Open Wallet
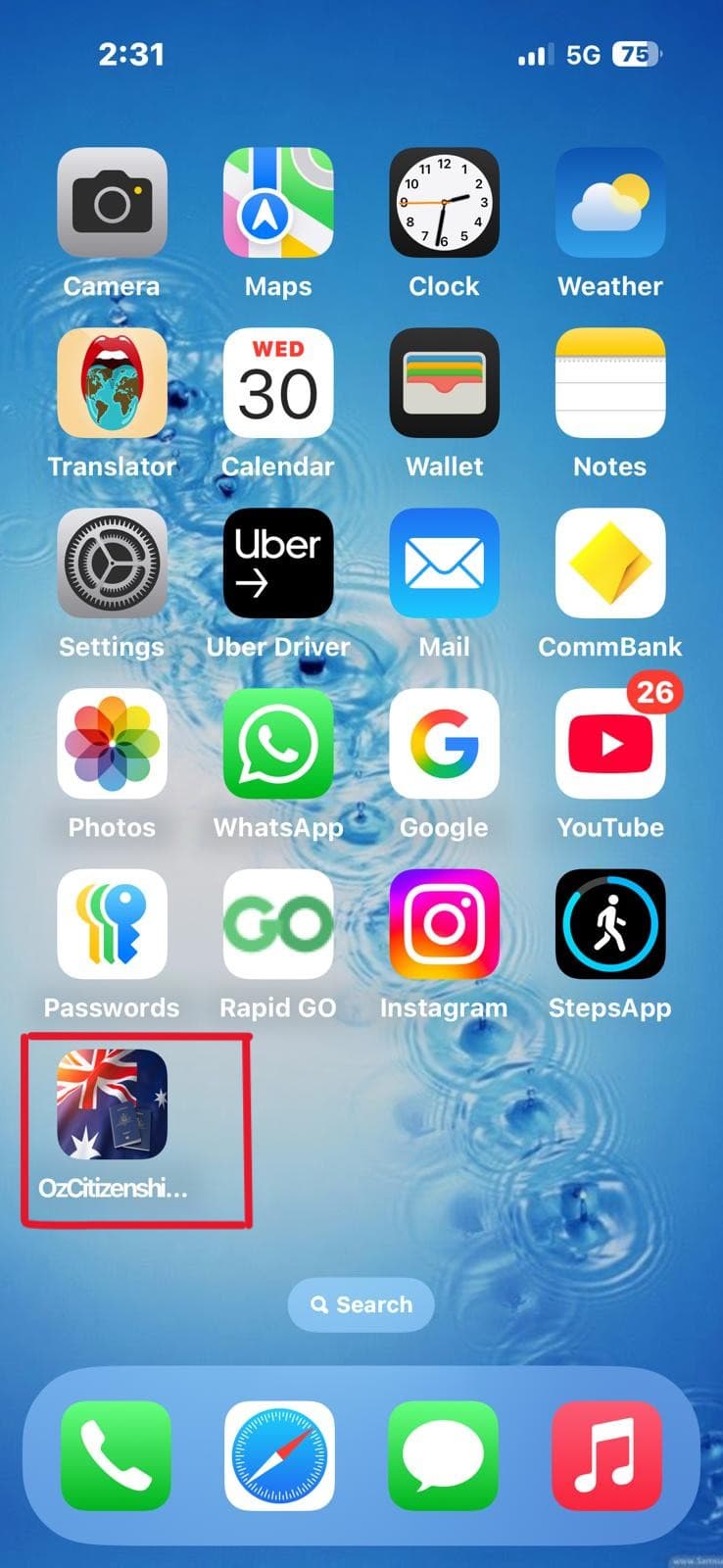 pyautogui.click(x=444, y=383)
